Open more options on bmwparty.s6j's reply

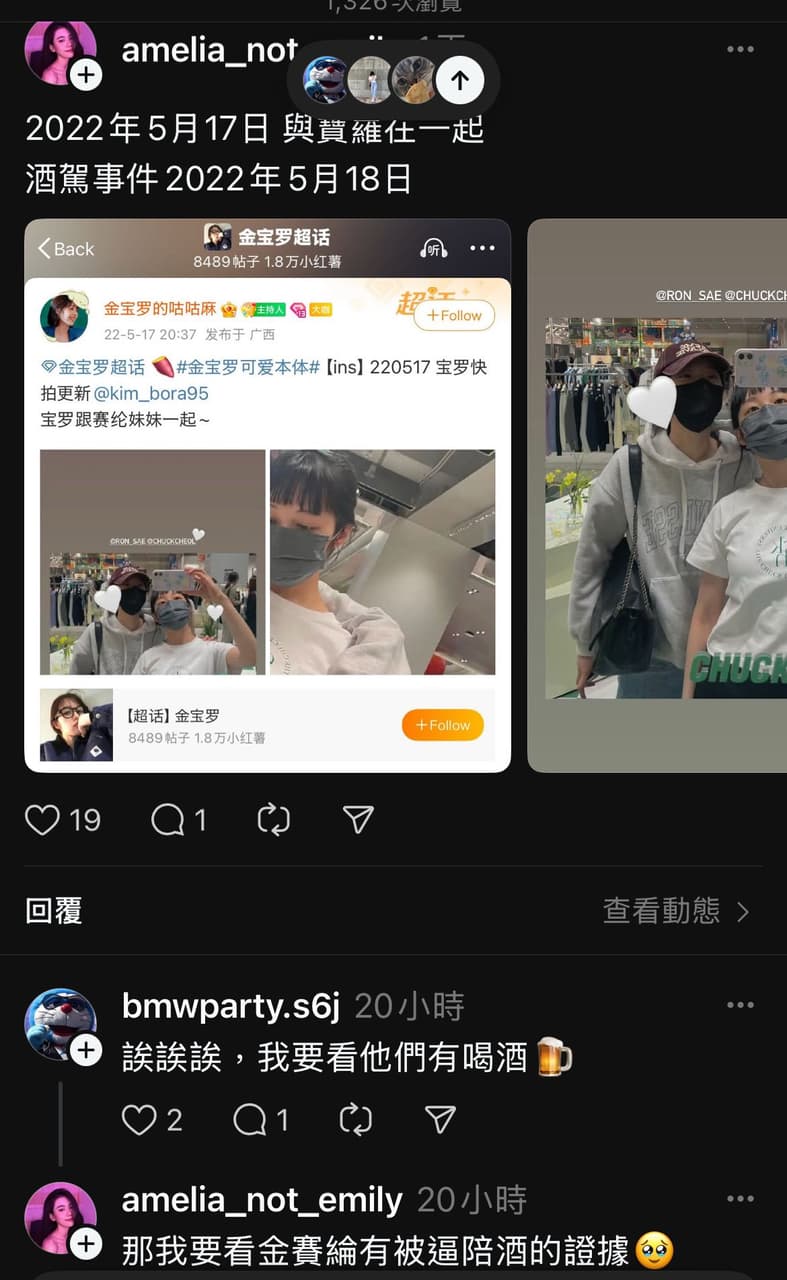(740, 1006)
